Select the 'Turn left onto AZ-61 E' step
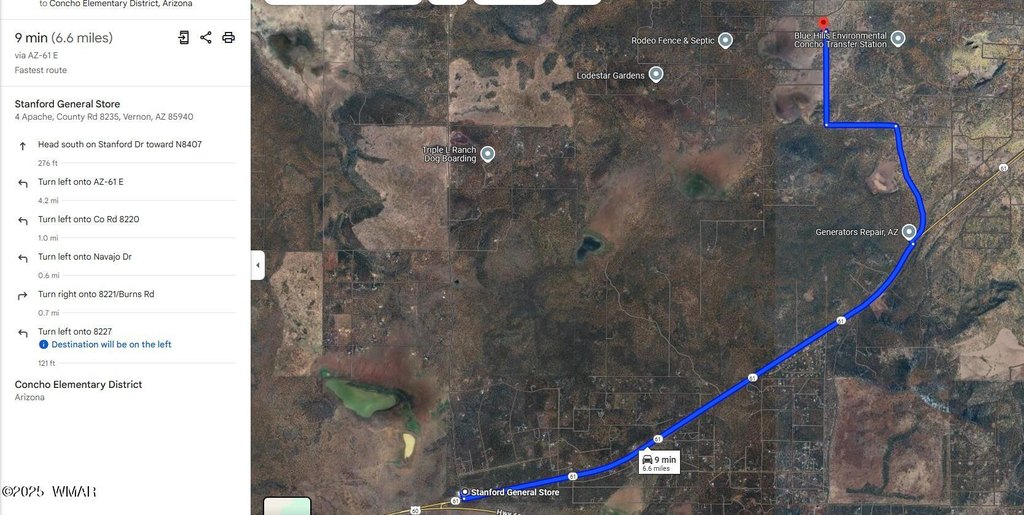This screenshot has height=515, width=1024. (x=81, y=182)
